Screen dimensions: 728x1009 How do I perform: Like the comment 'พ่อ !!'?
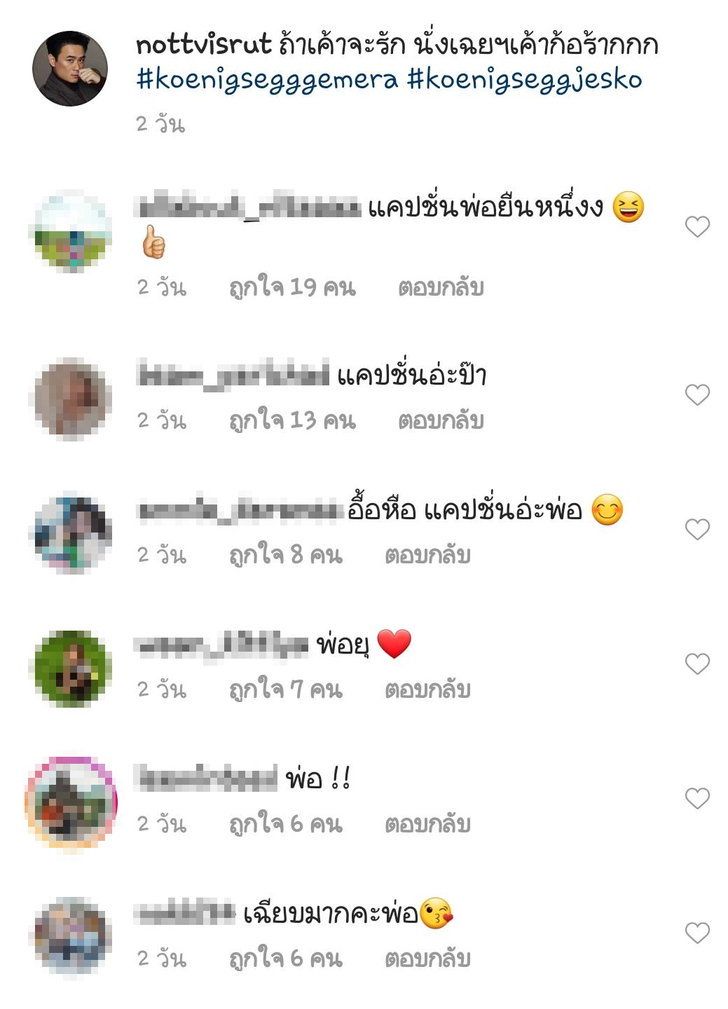[x=697, y=798]
